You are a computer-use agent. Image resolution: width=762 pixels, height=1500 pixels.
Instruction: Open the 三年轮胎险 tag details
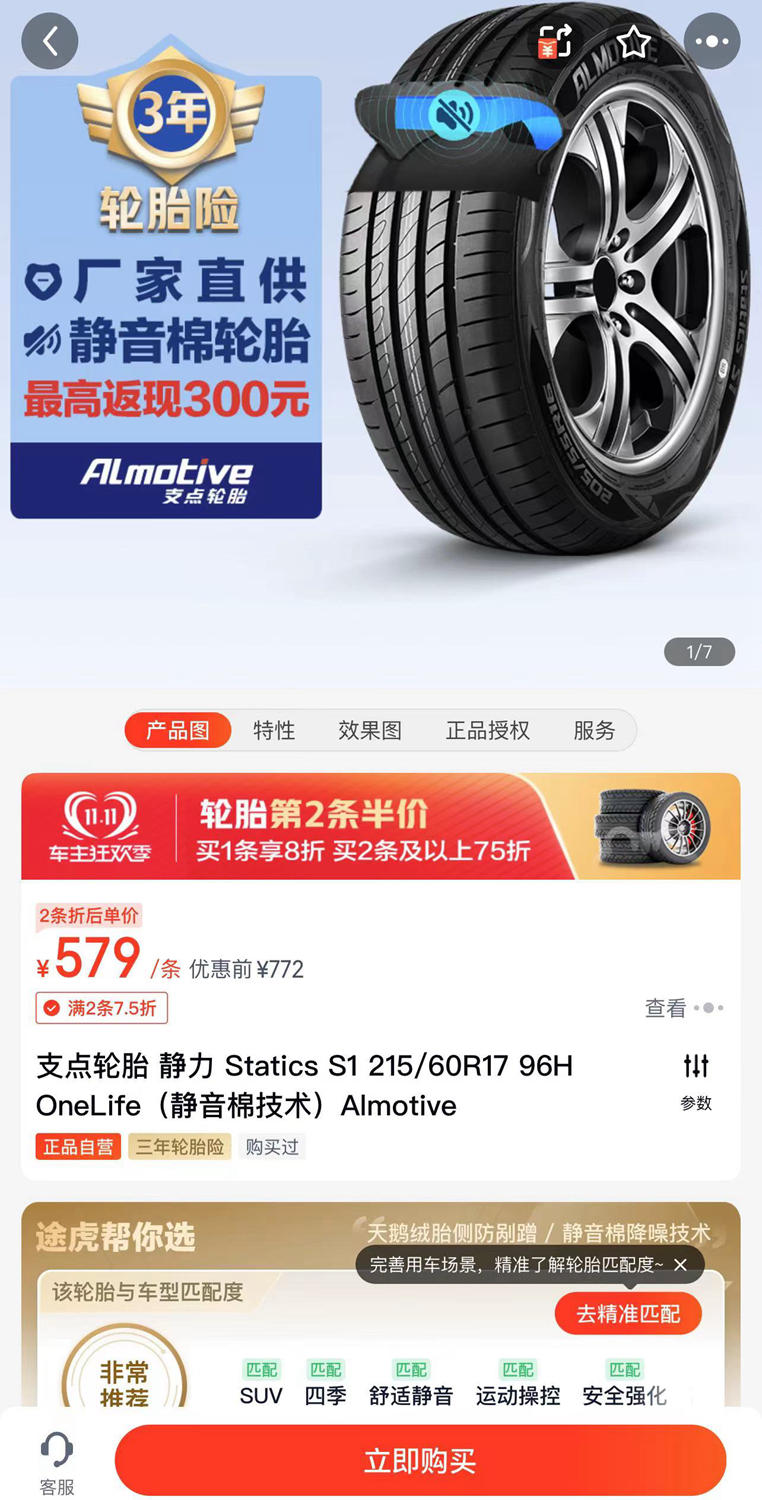(x=178, y=1146)
